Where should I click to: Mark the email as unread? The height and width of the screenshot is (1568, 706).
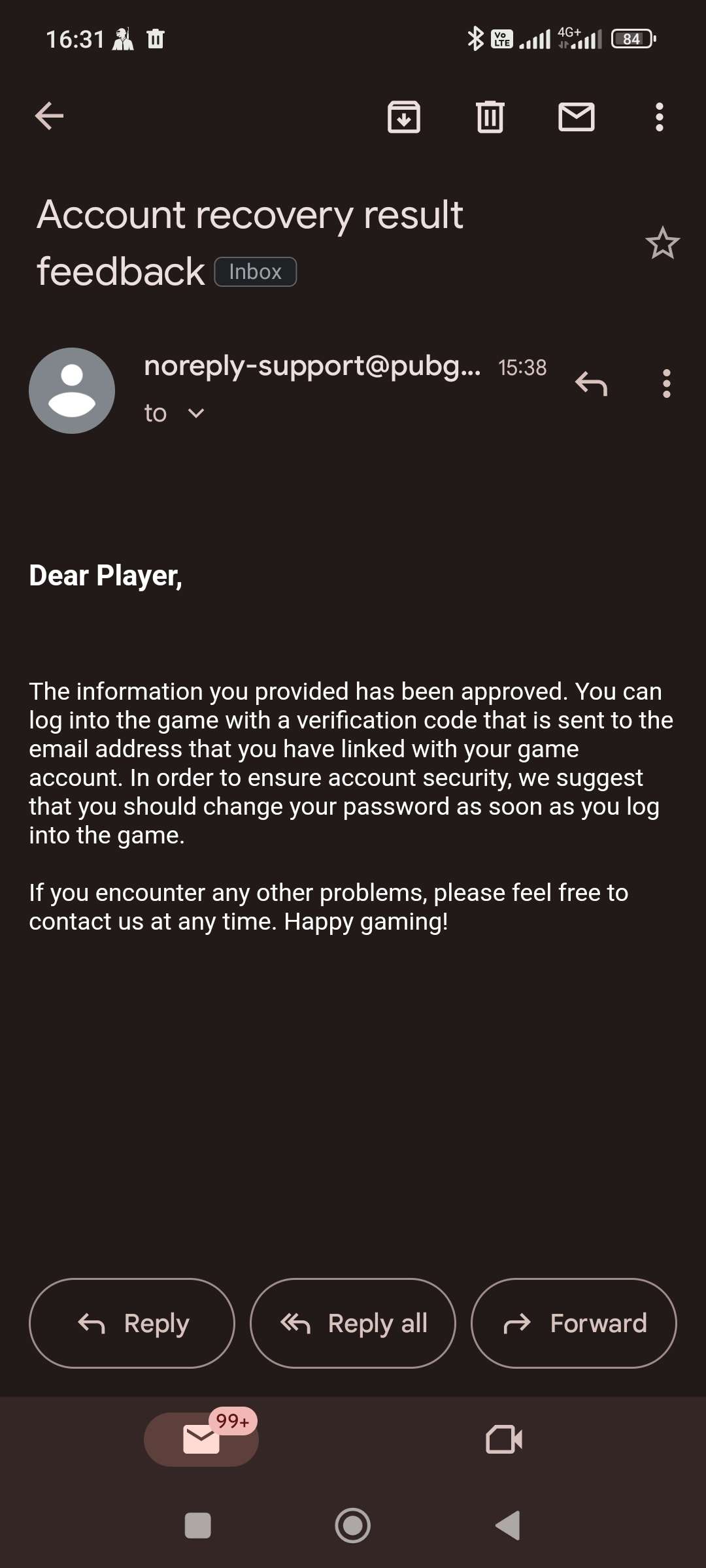(576, 117)
